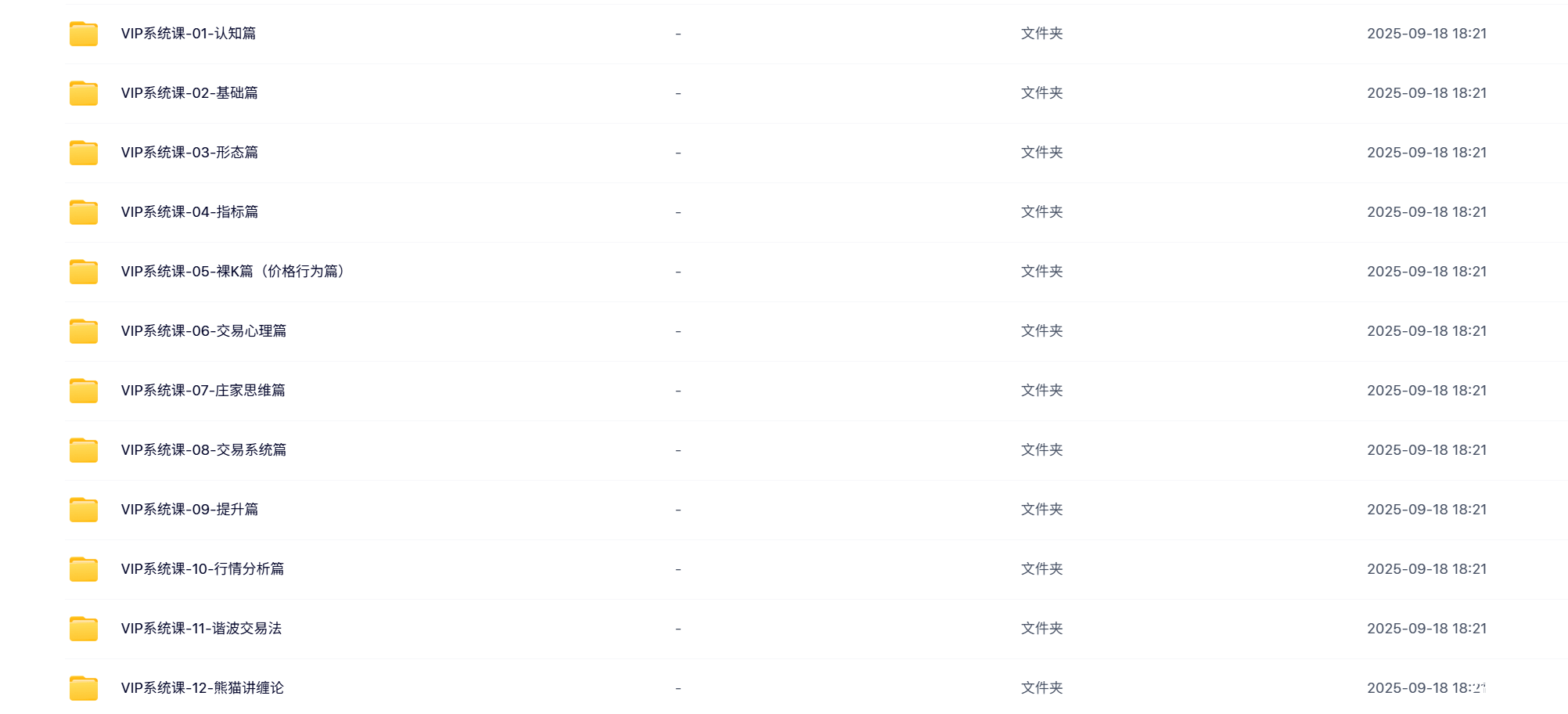Browse the VIP系统课-12-熊猫讲缠论 folder

pos(202,688)
